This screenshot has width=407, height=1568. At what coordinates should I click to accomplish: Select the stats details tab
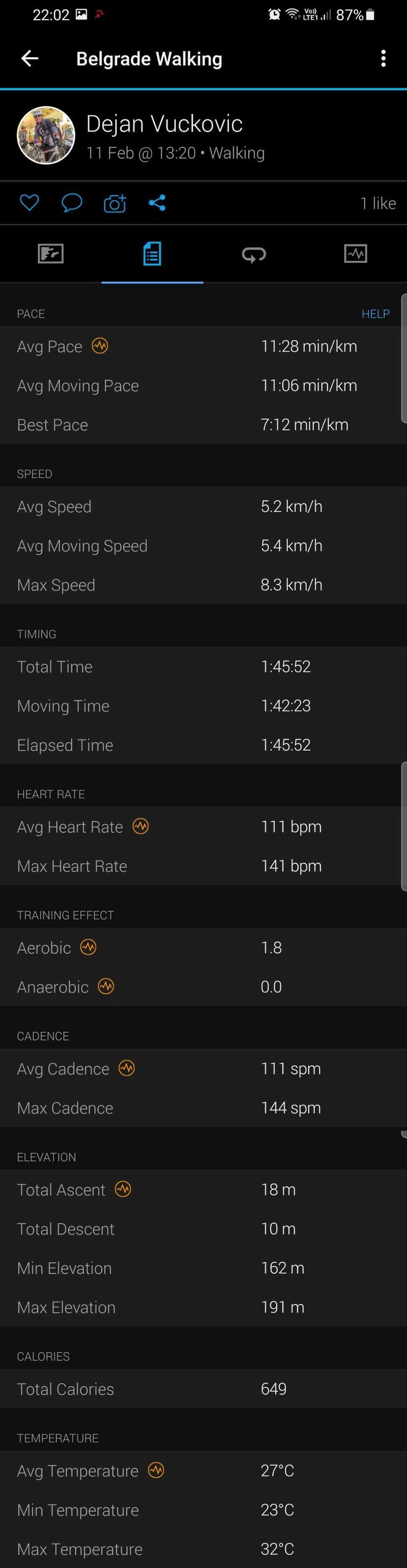tap(152, 254)
